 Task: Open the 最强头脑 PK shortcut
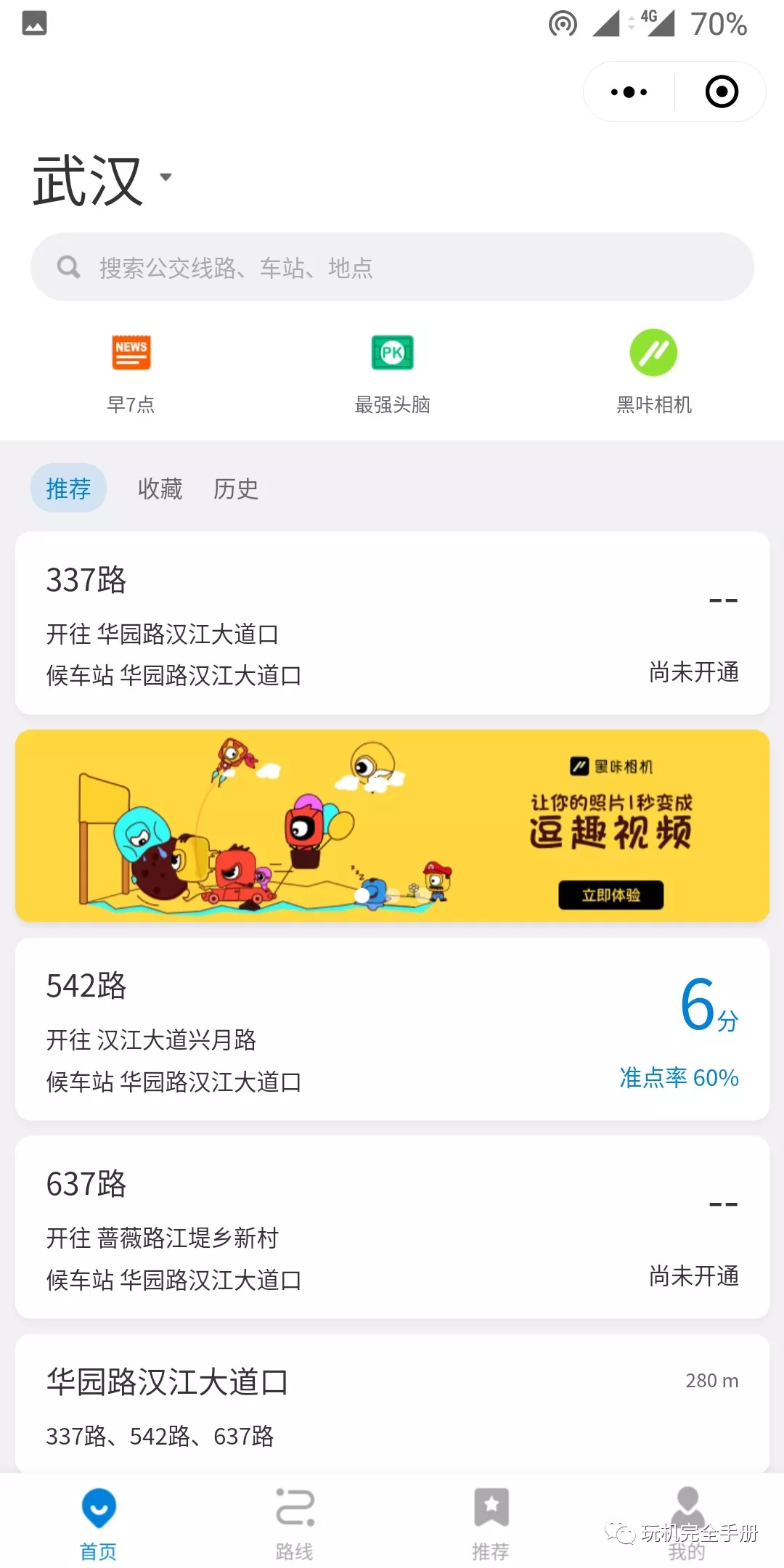[x=392, y=373]
